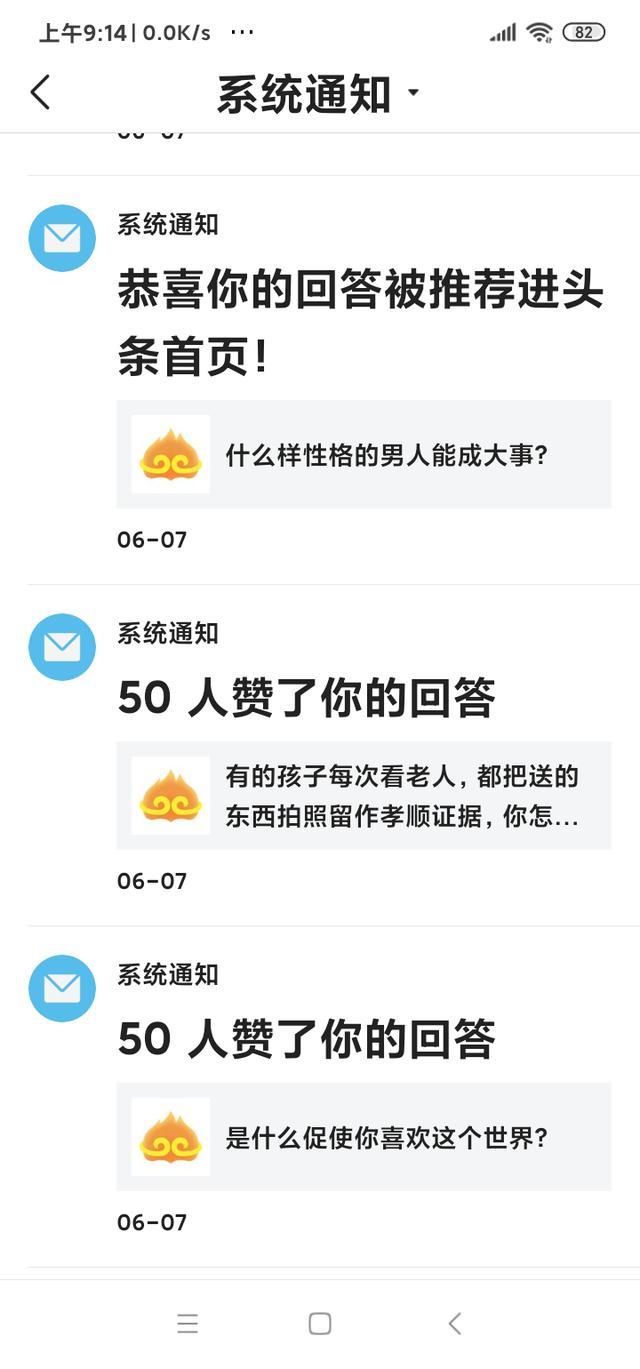Open the 恭喜你的回答被推荐进头条首页 notification
This screenshot has height=1369, width=640.
(x=360, y=323)
